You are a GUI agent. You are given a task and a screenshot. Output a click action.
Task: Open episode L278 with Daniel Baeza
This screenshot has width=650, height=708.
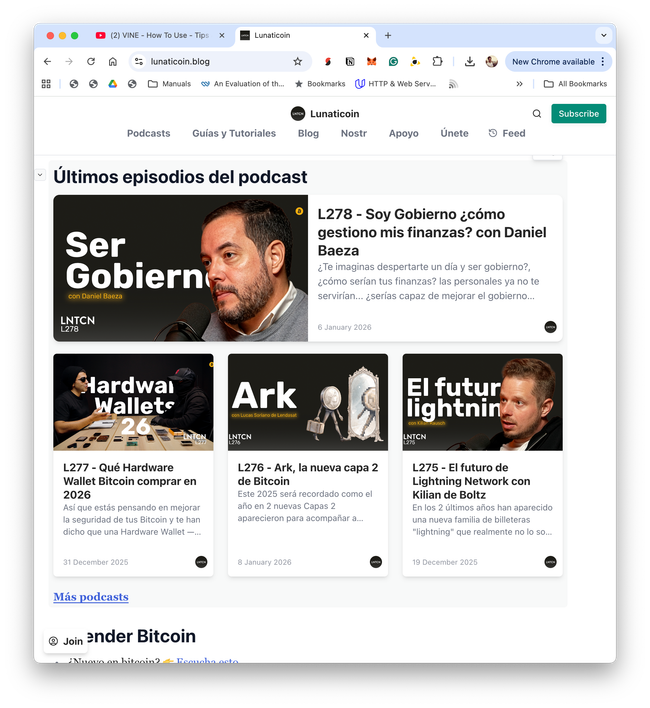pos(411,232)
